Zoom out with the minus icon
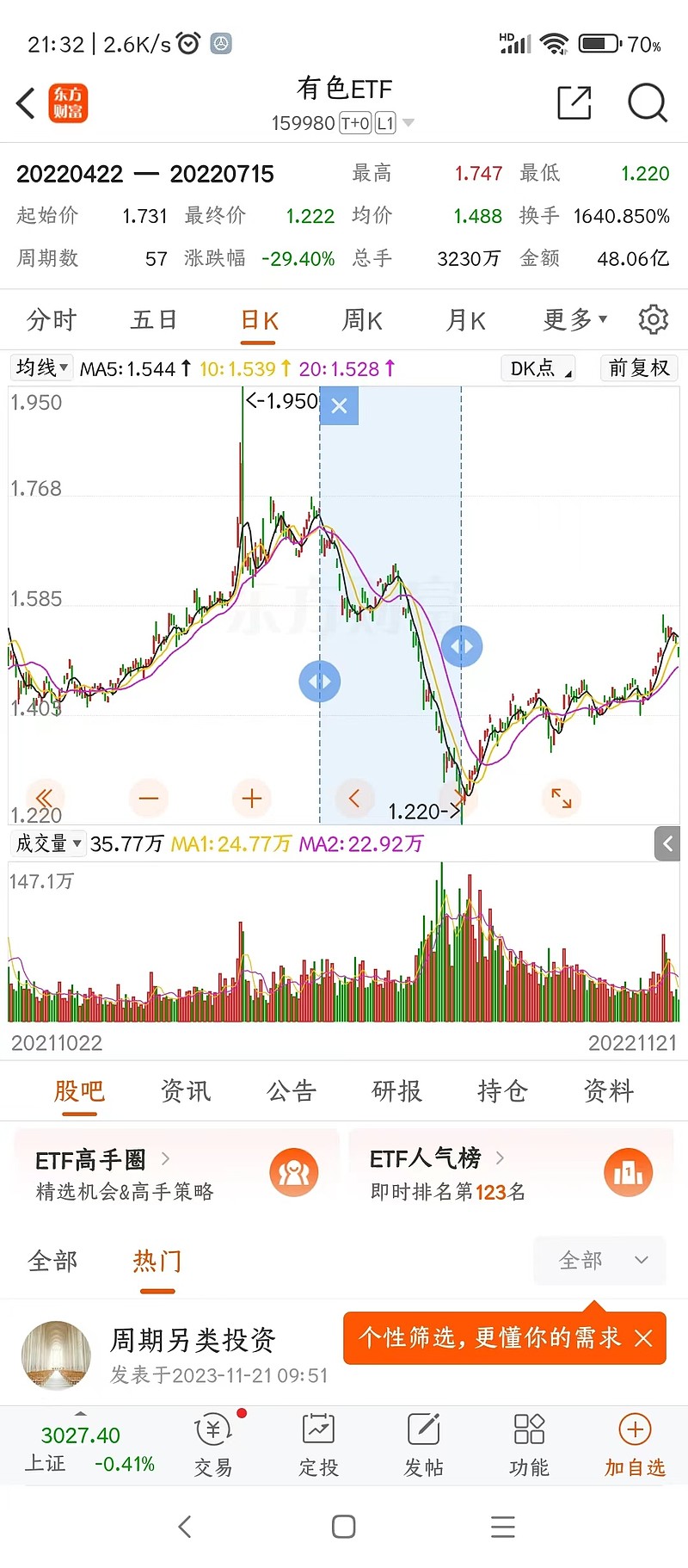The width and height of the screenshot is (688, 1568). point(148,799)
